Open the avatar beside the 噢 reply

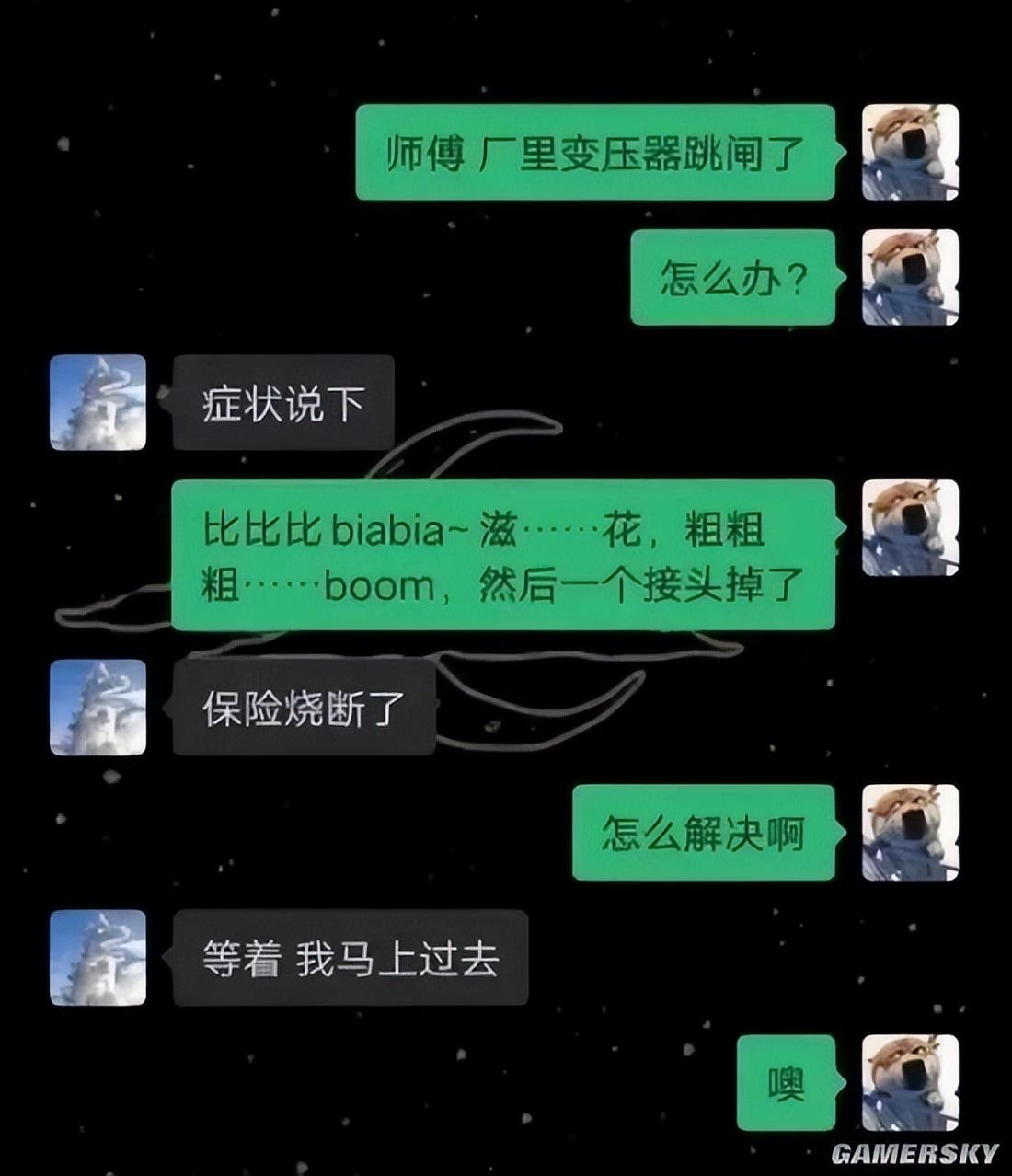910,1082
